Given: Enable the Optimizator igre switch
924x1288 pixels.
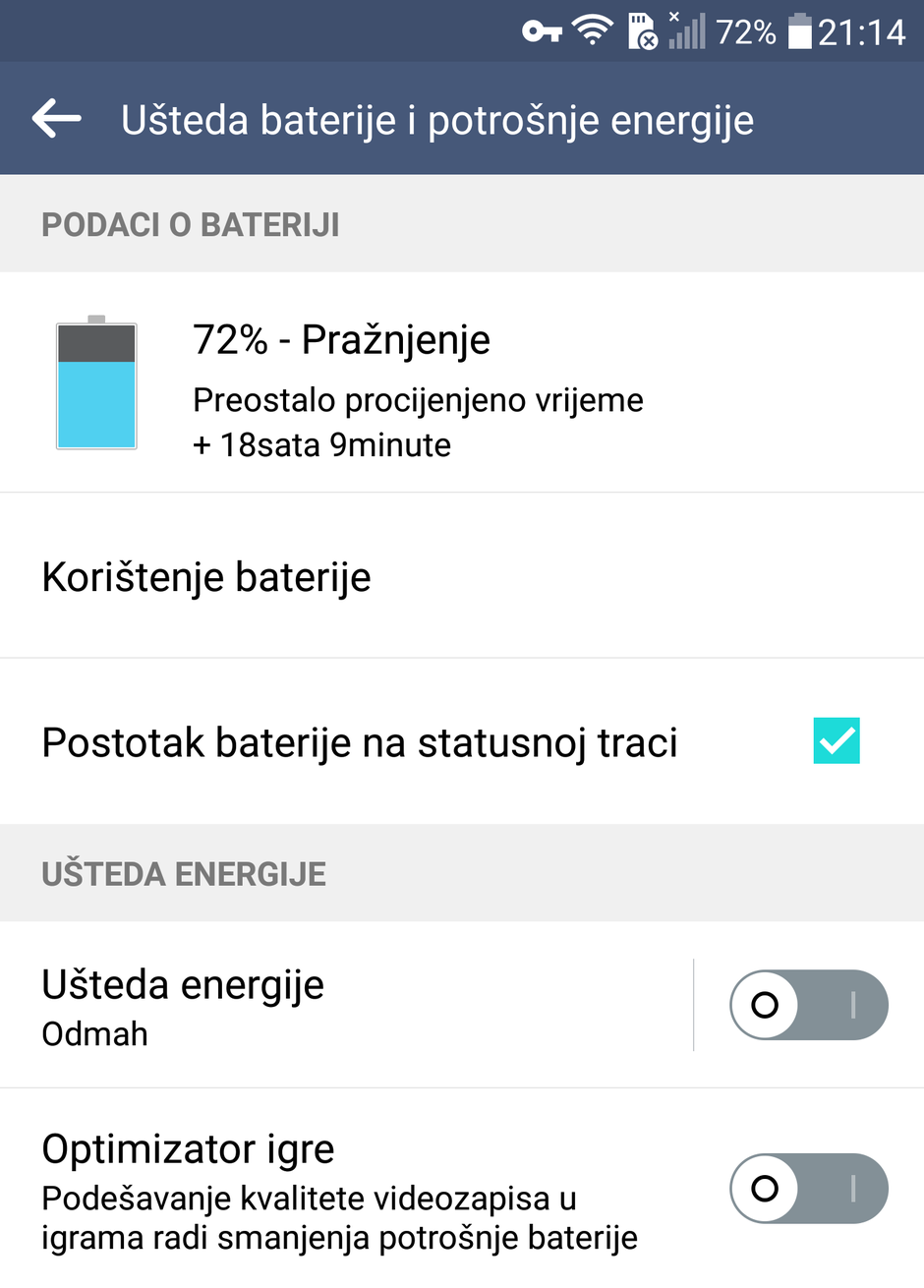Looking at the screenshot, I should click(808, 1189).
